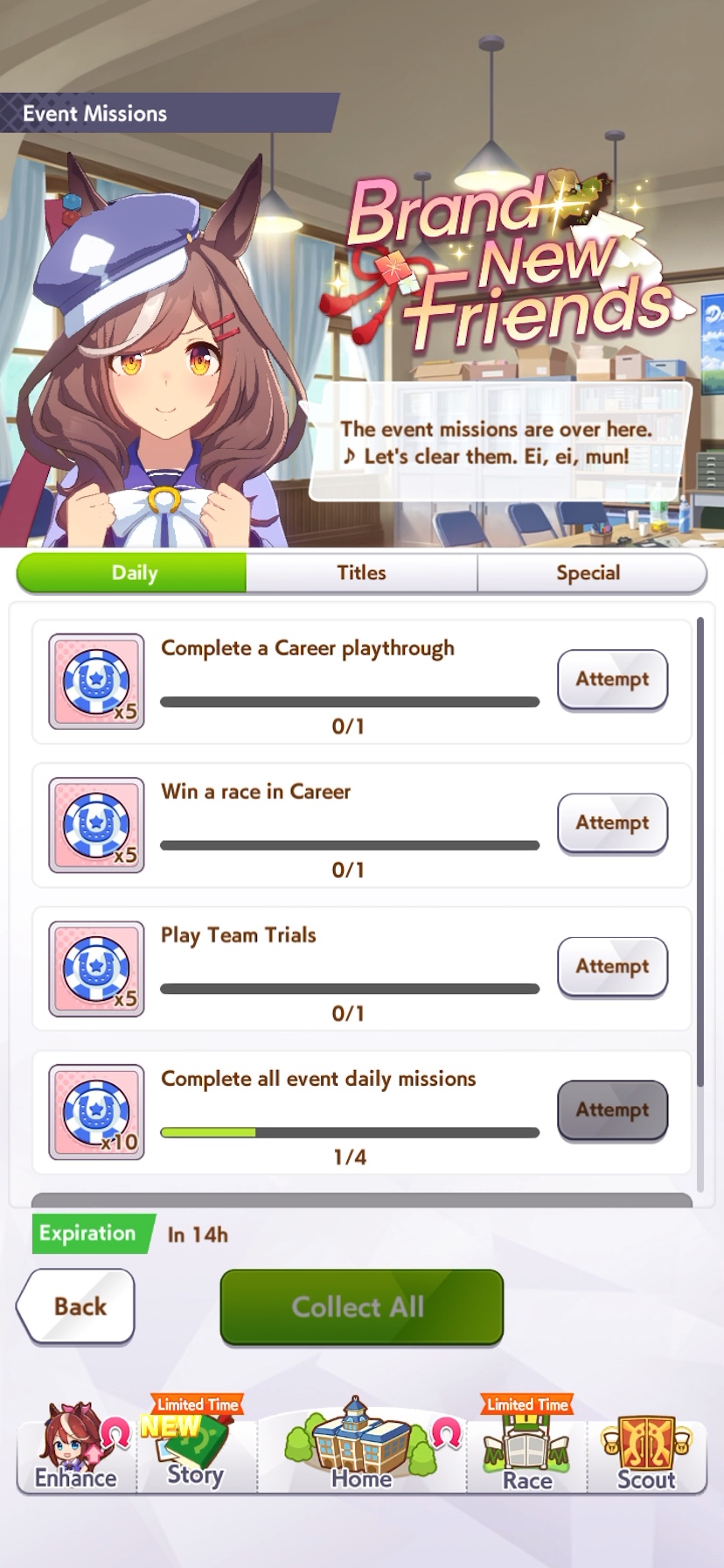Tap Attempt for Complete all event daily missions
The width and height of the screenshot is (724, 1568).
pos(613,1109)
